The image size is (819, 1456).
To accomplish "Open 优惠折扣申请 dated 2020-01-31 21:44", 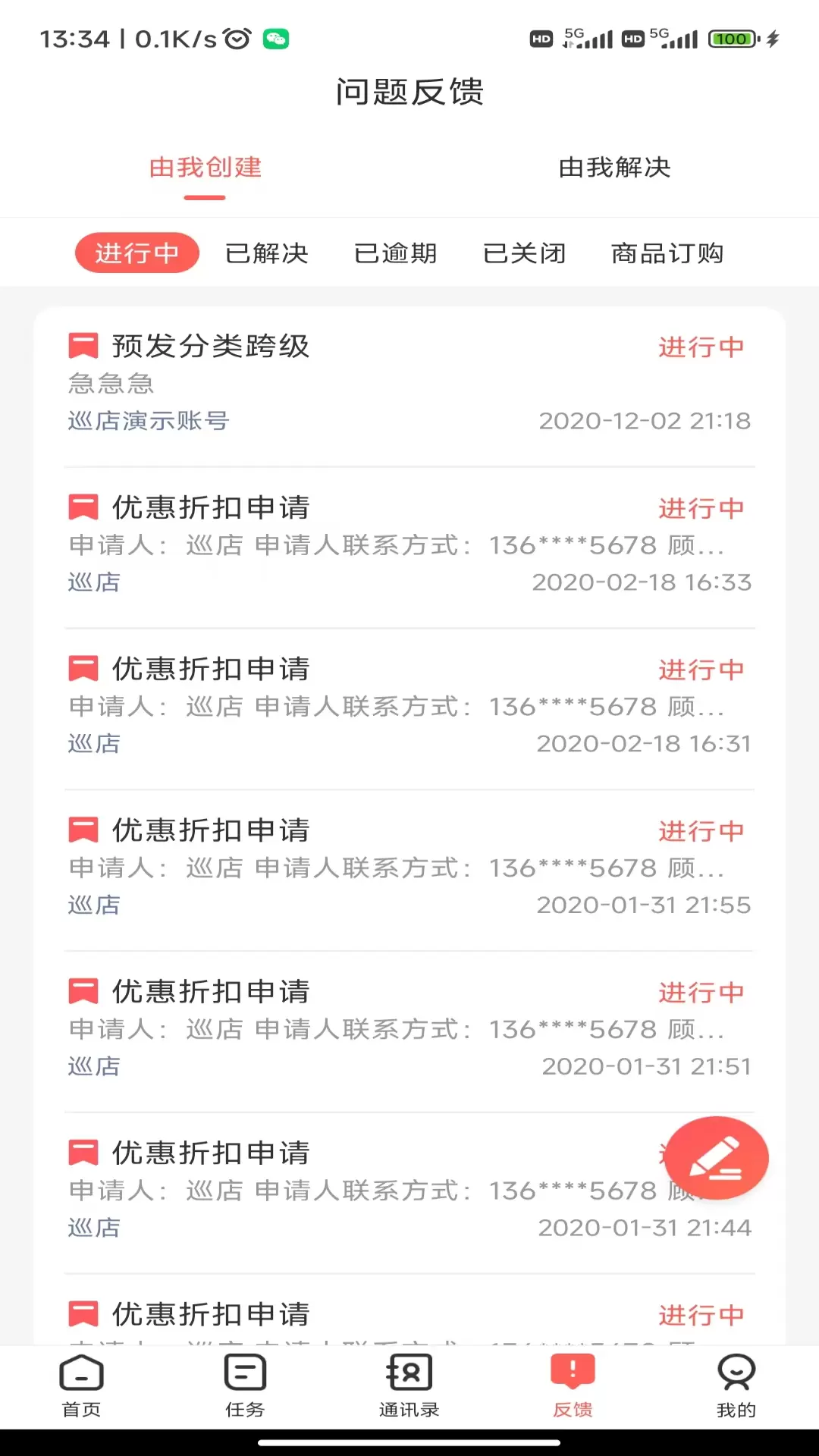I will [x=364, y=1194].
